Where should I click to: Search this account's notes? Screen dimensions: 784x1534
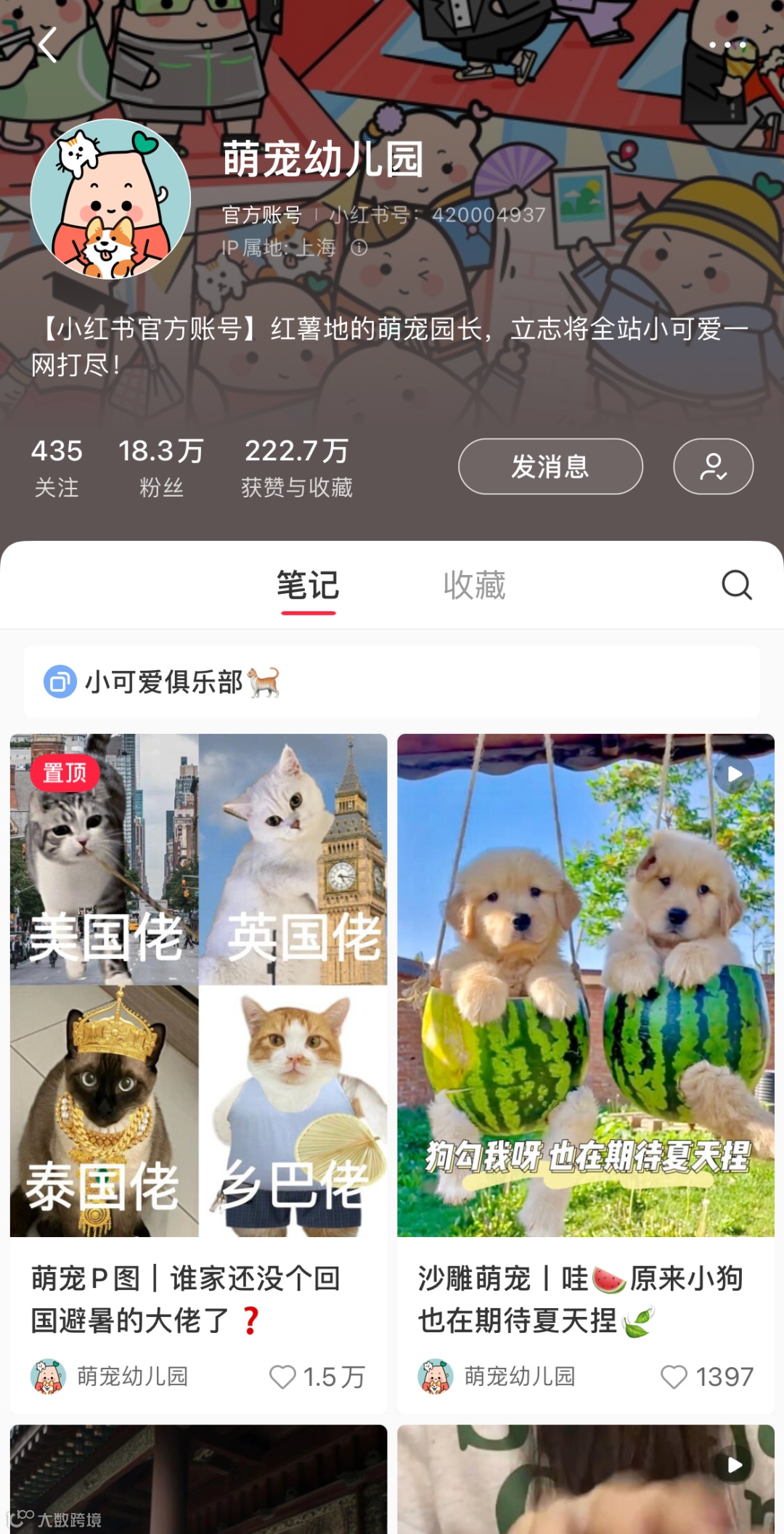(736, 584)
